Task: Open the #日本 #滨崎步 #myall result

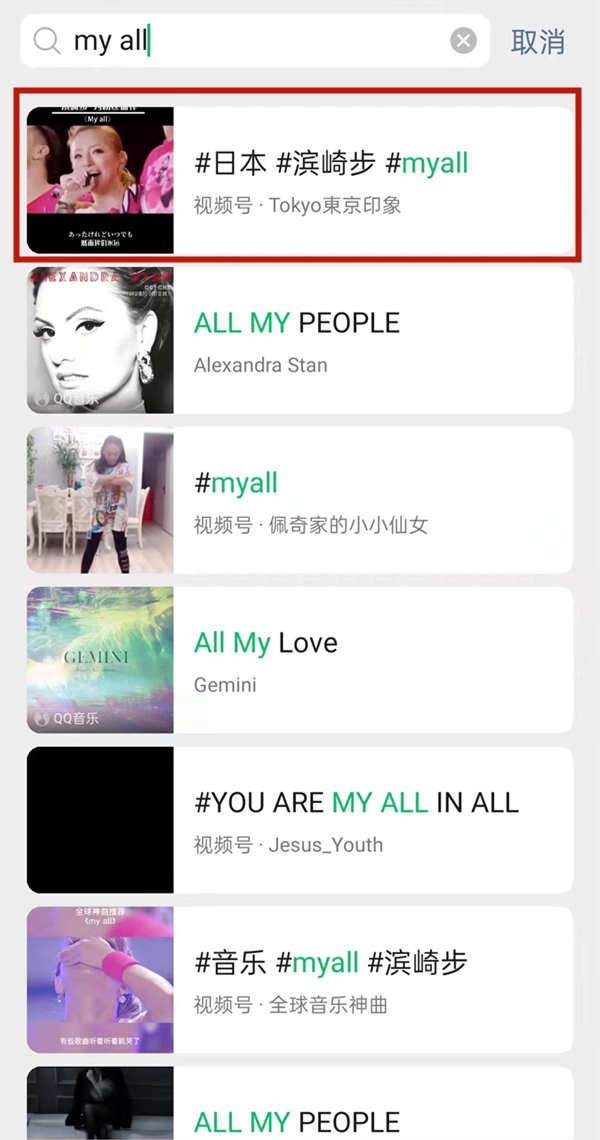Action: point(300,180)
